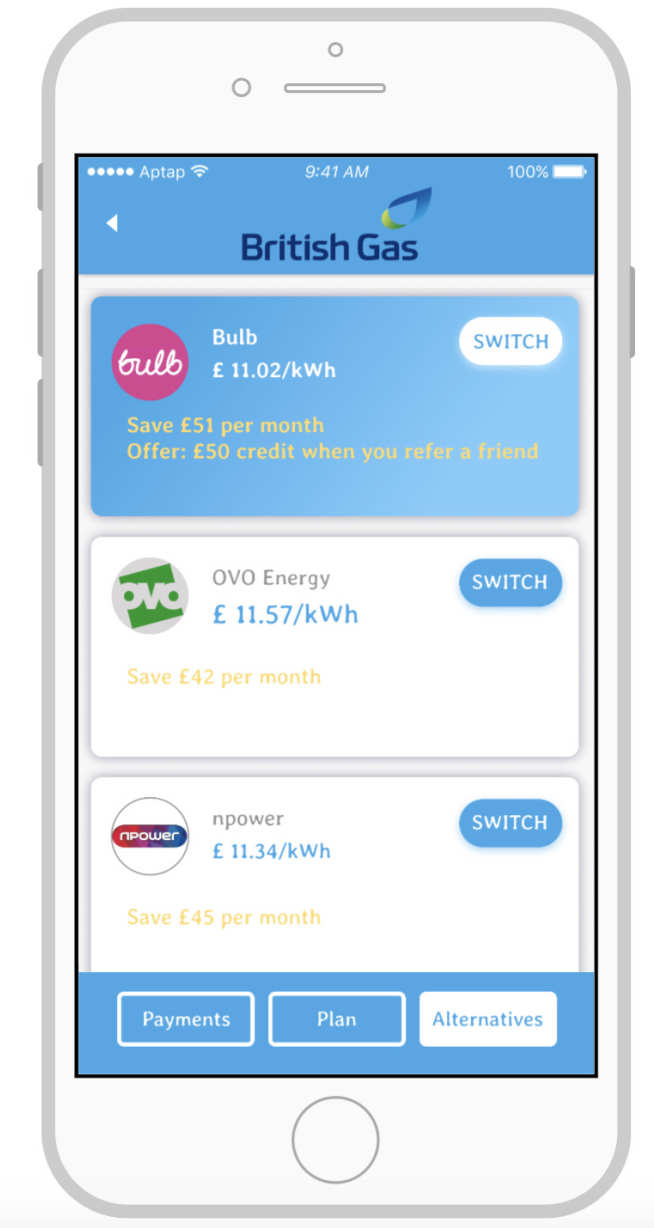Go back using the top-left arrow
Image resolution: width=654 pixels, height=1228 pixels.
tap(112, 223)
